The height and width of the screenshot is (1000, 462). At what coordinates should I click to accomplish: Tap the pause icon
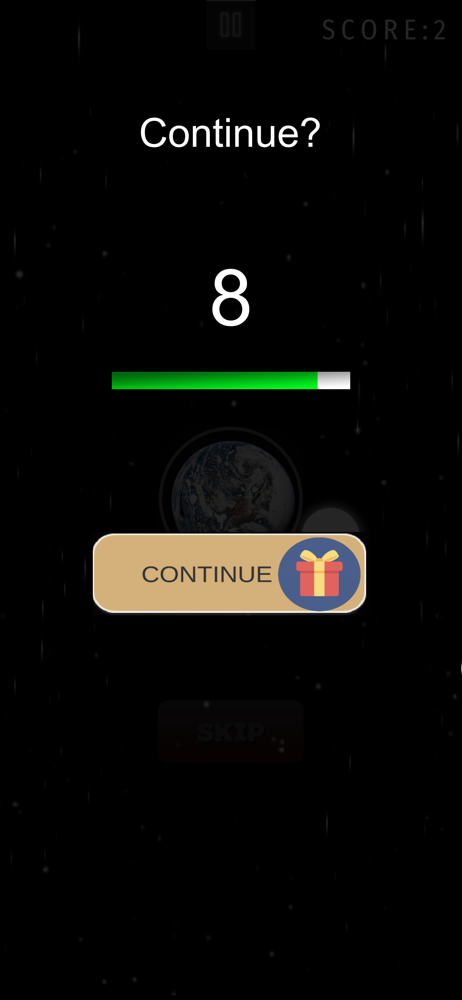click(x=230, y=25)
